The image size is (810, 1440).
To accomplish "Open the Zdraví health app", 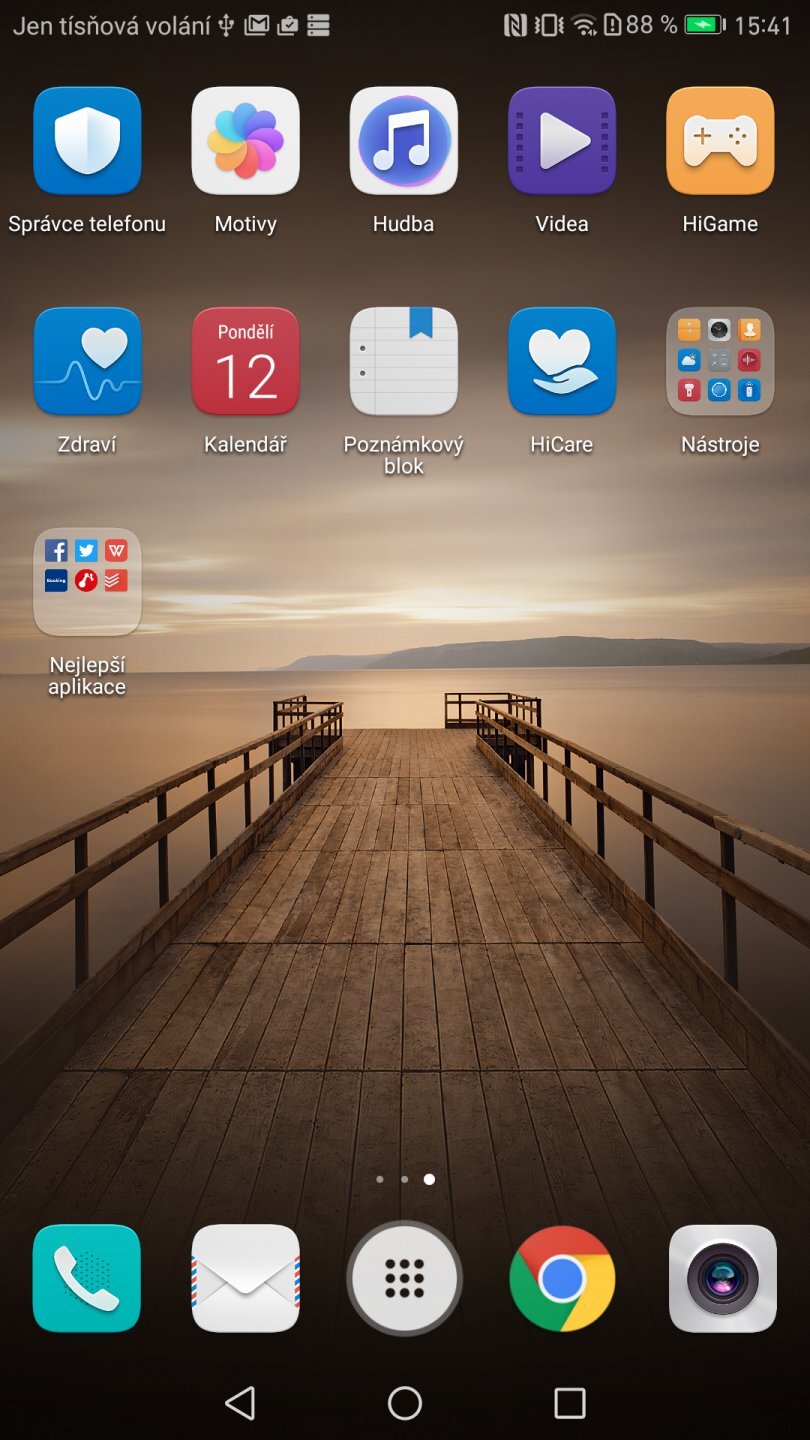I will click(87, 361).
